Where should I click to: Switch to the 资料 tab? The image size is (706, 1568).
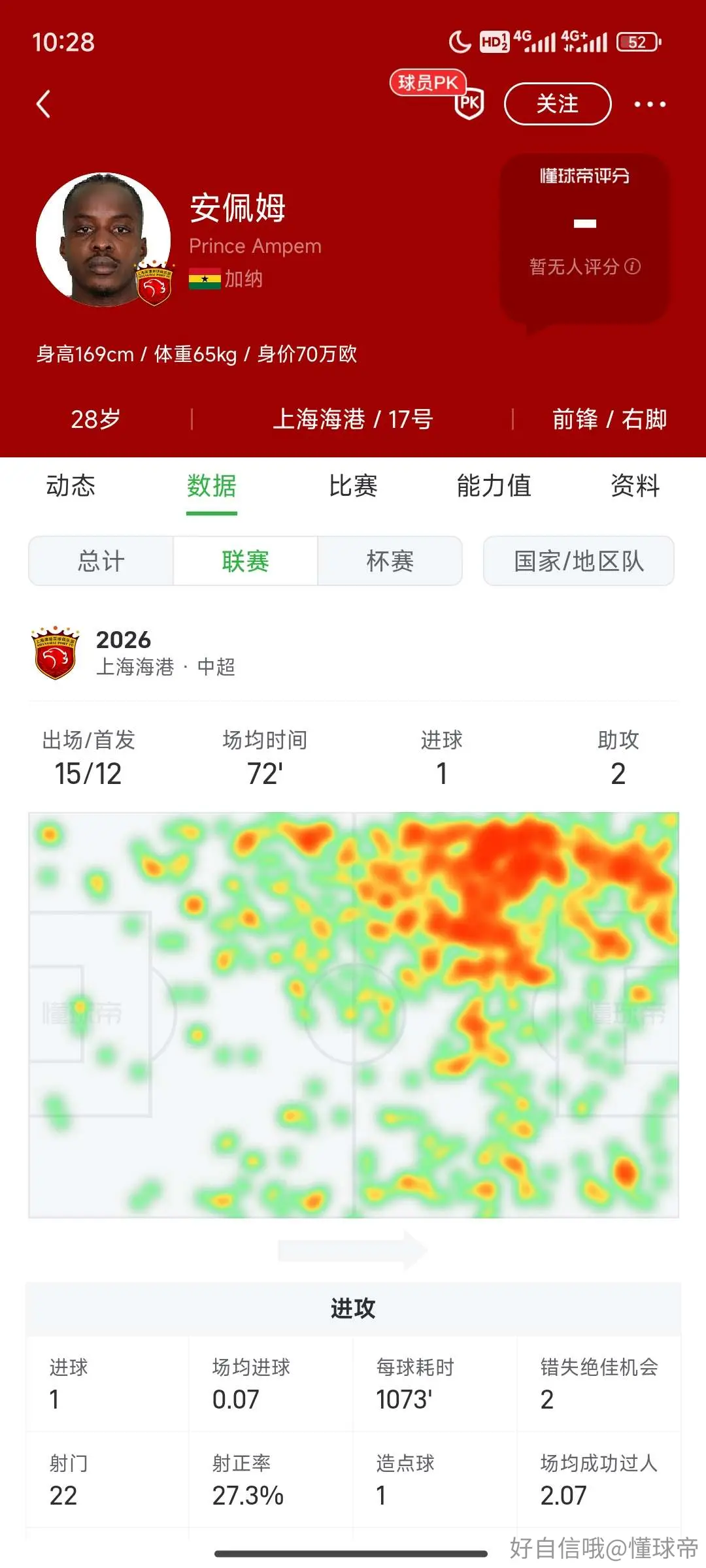tap(635, 486)
